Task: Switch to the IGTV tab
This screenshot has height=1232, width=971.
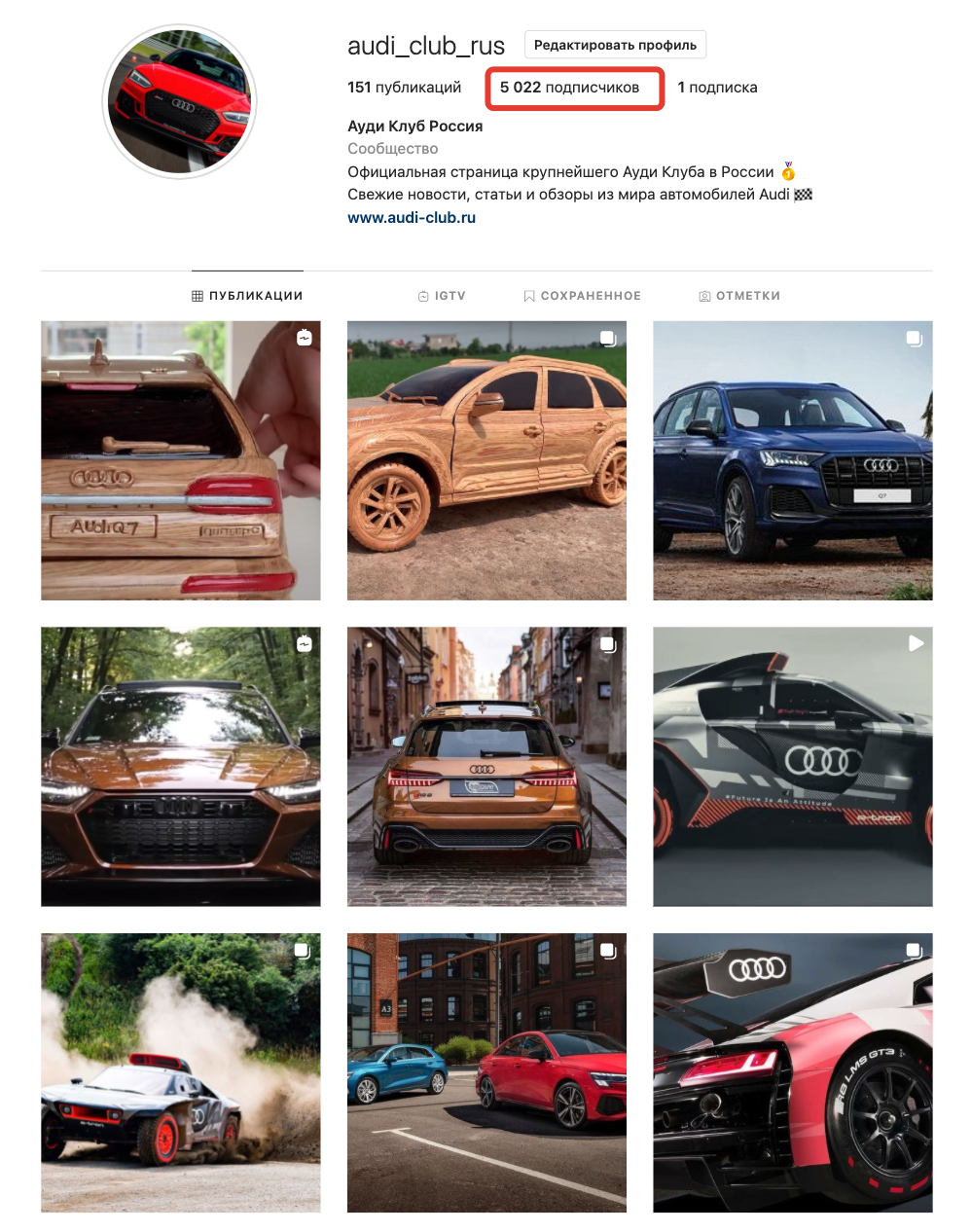Action: pyautogui.click(x=442, y=296)
